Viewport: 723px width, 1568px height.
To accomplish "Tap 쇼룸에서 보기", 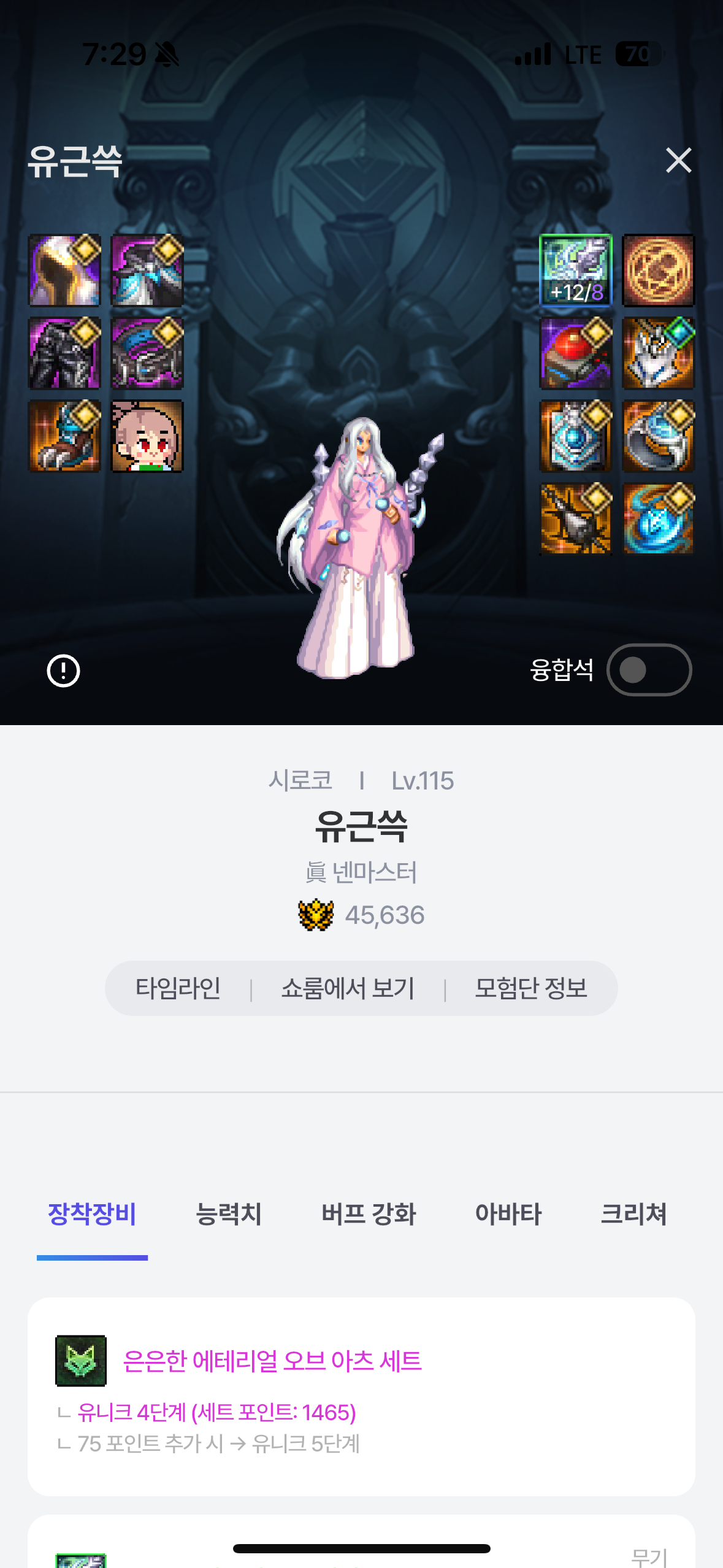I will click(348, 988).
